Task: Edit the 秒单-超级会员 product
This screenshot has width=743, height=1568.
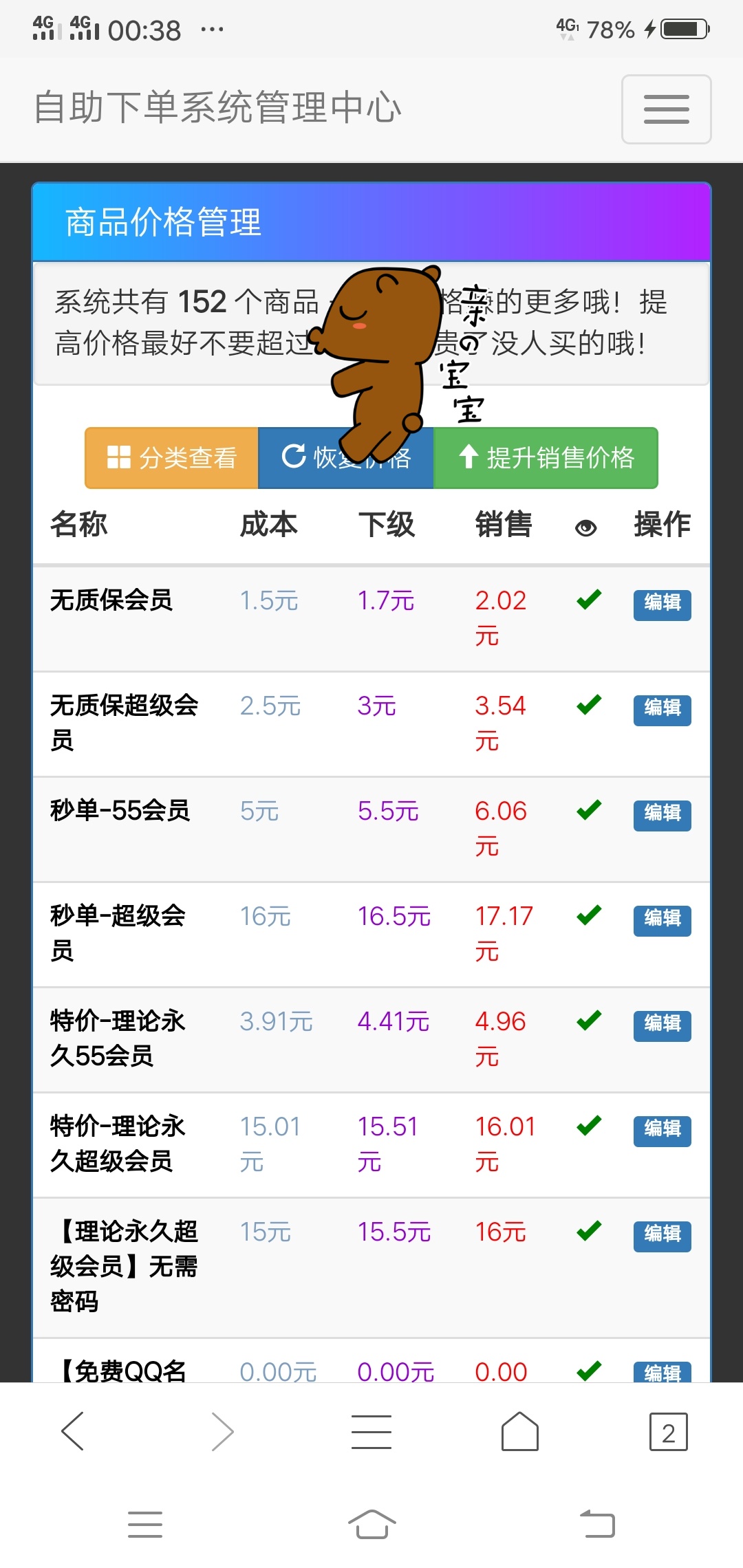Action: point(662,920)
